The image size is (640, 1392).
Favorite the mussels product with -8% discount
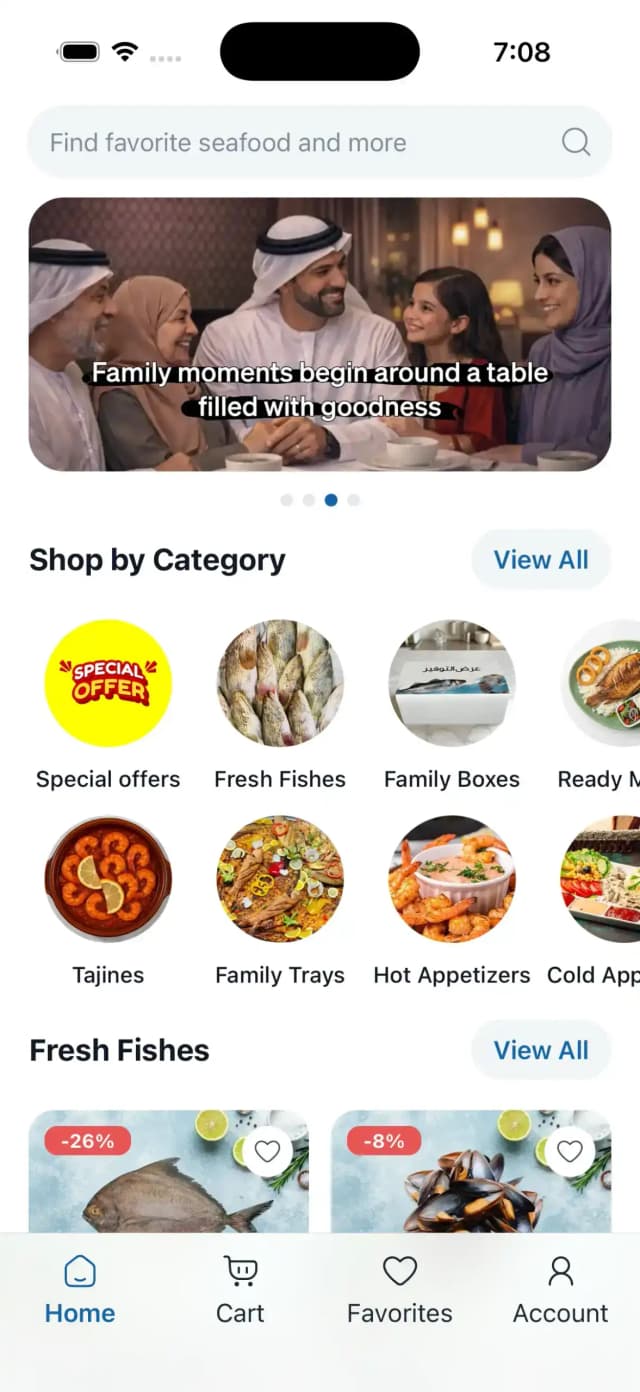(x=569, y=1152)
